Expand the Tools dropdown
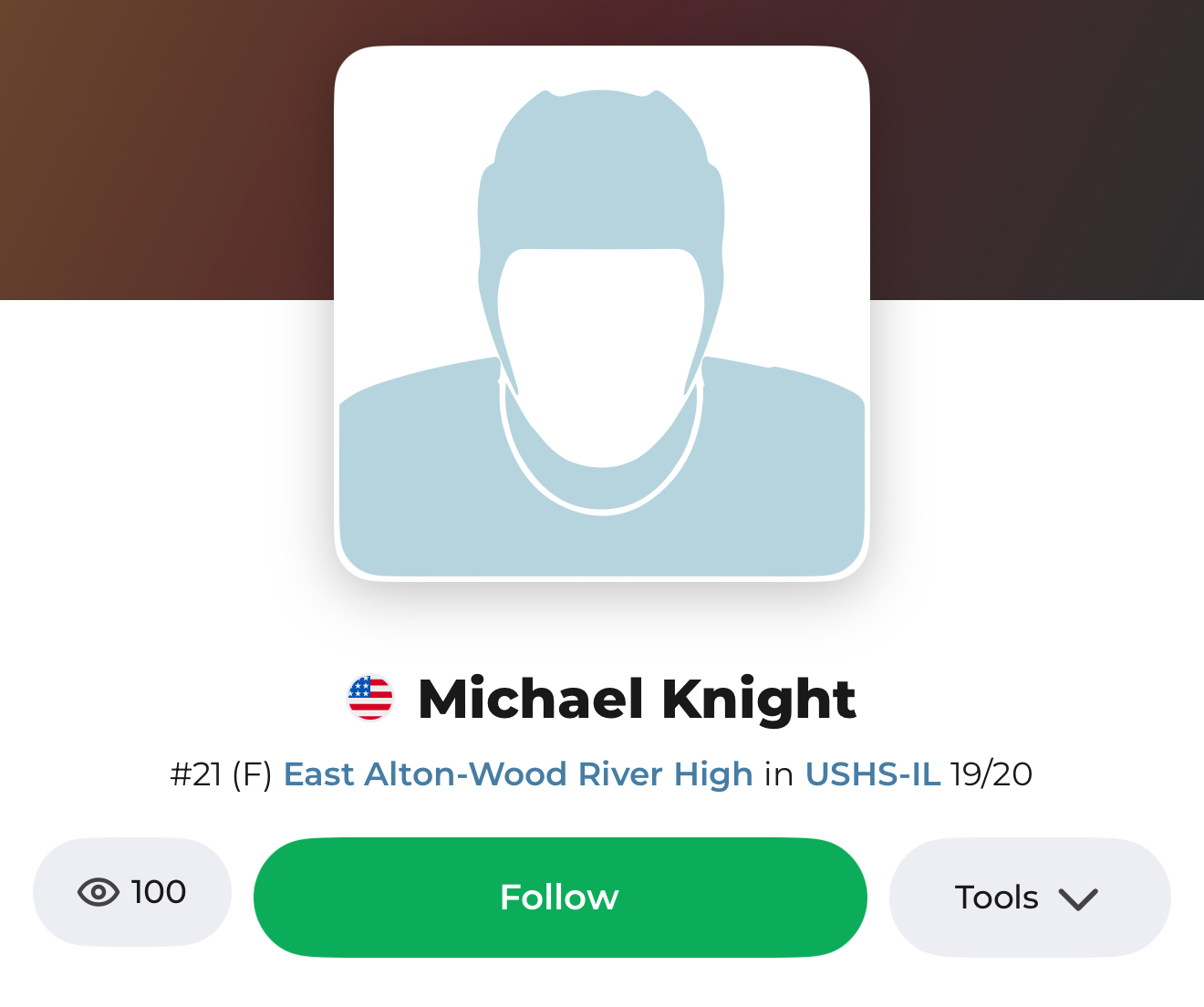This screenshot has height=1007, width=1204. 1029,898
